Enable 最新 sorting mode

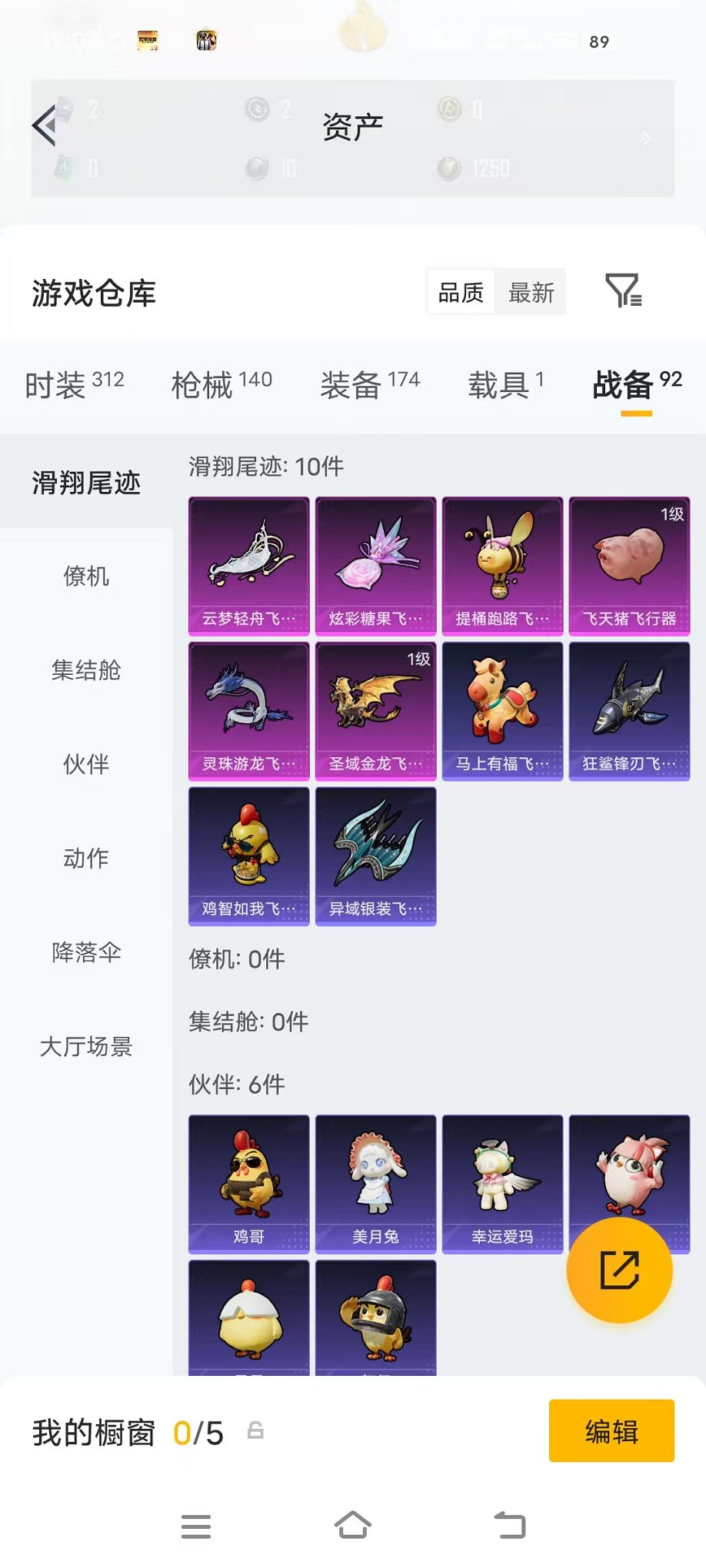tap(531, 292)
